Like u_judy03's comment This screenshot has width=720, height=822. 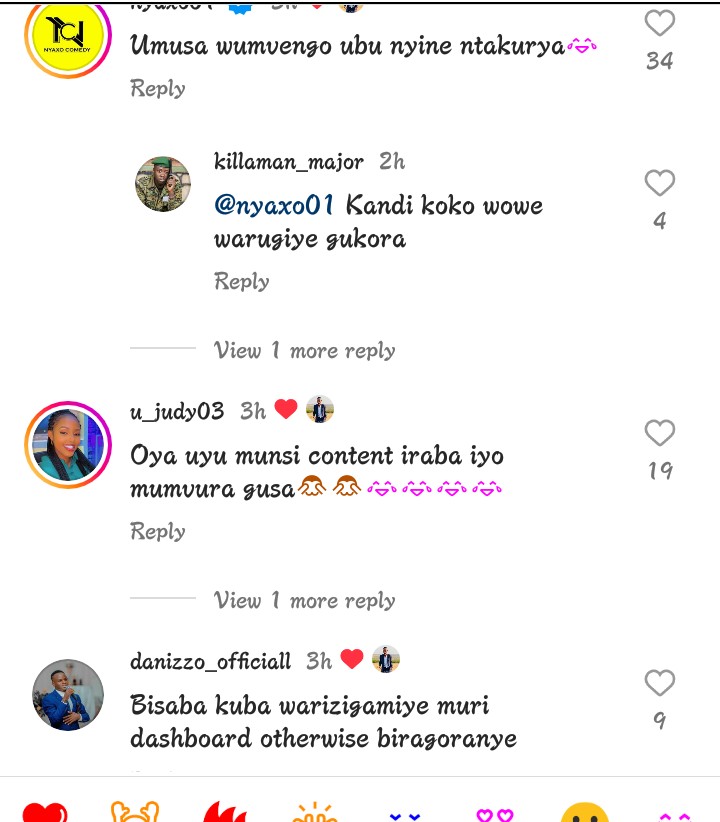coord(659,434)
